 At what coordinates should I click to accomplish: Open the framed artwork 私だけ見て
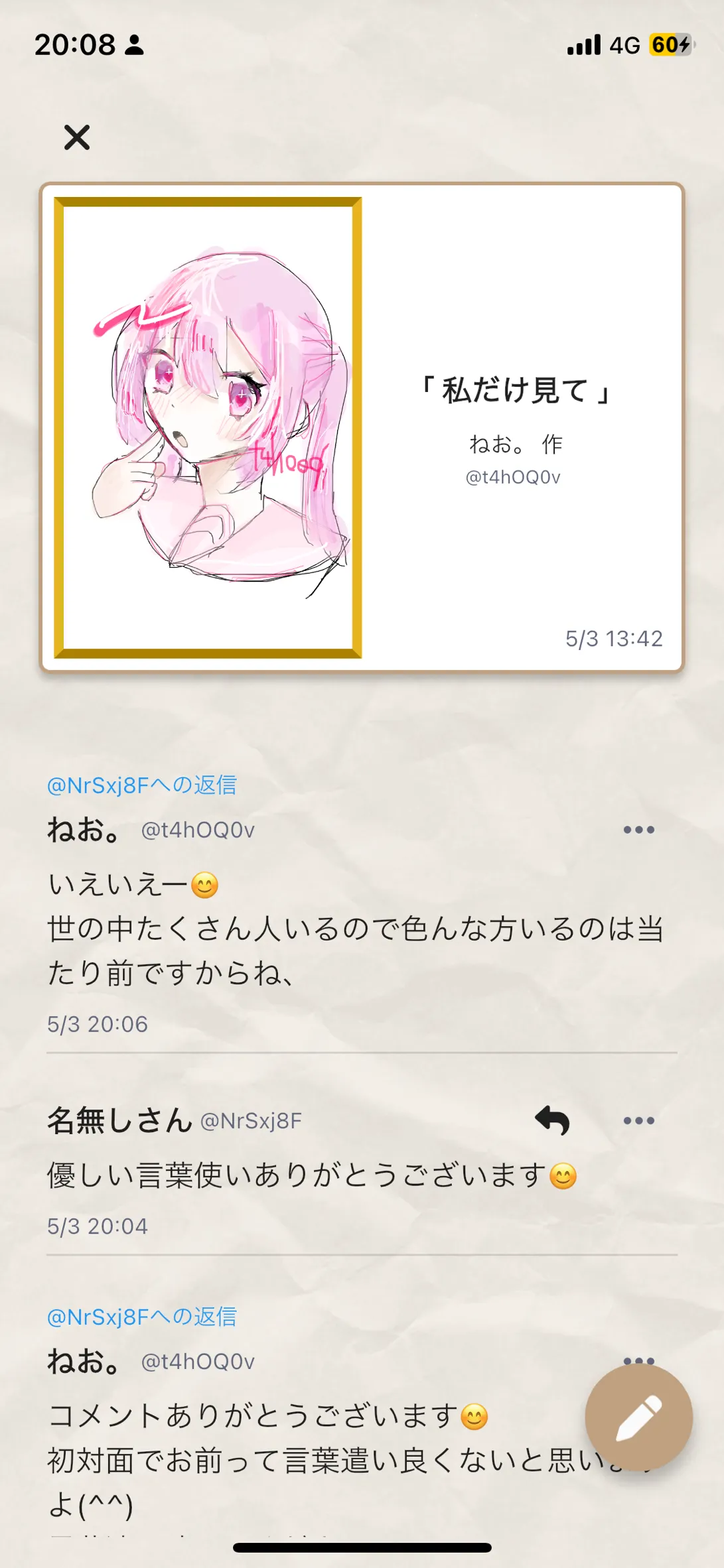tap(208, 427)
